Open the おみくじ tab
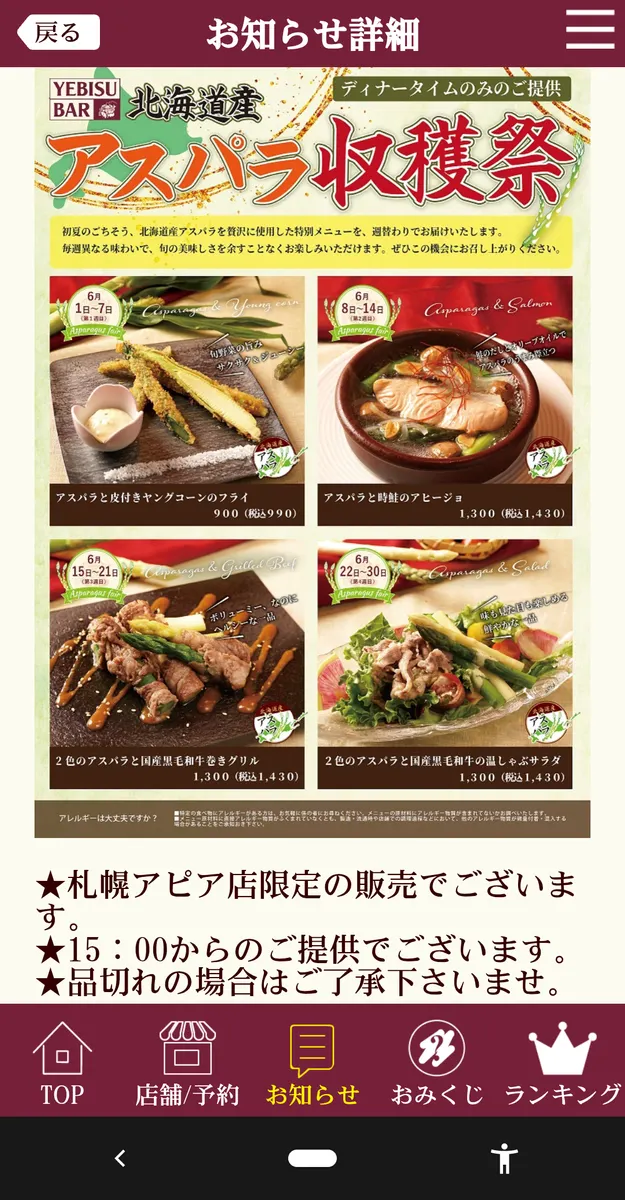This screenshot has height=1200, width=625. 437,1063
